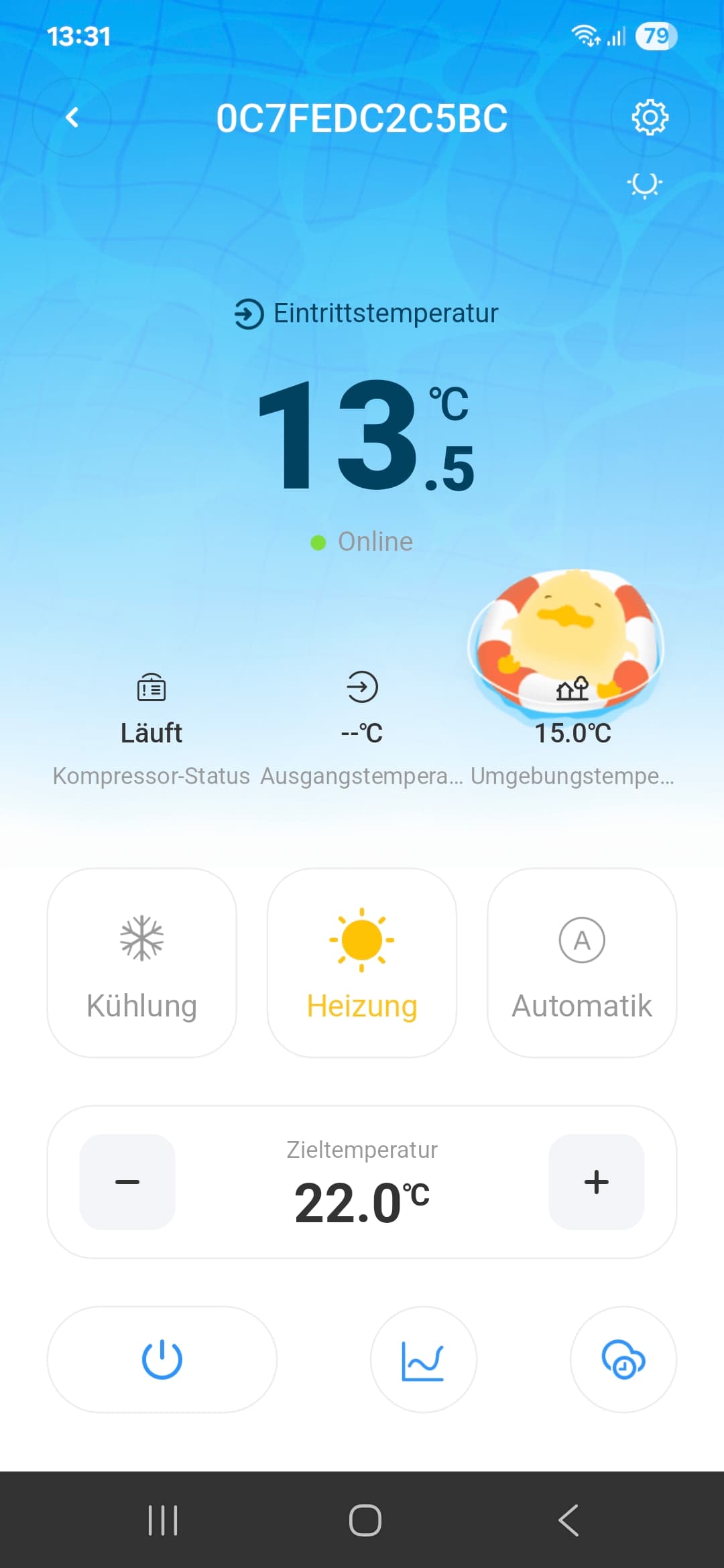Switch to Kühlung mode
Viewport: 724px width, 1568px height.
(141, 962)
